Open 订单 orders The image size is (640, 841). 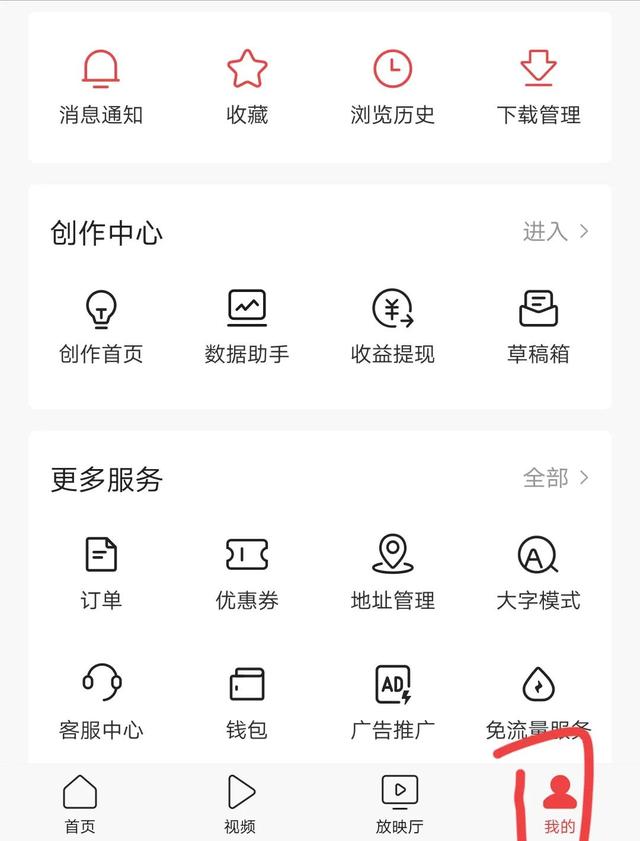[101, 572]
